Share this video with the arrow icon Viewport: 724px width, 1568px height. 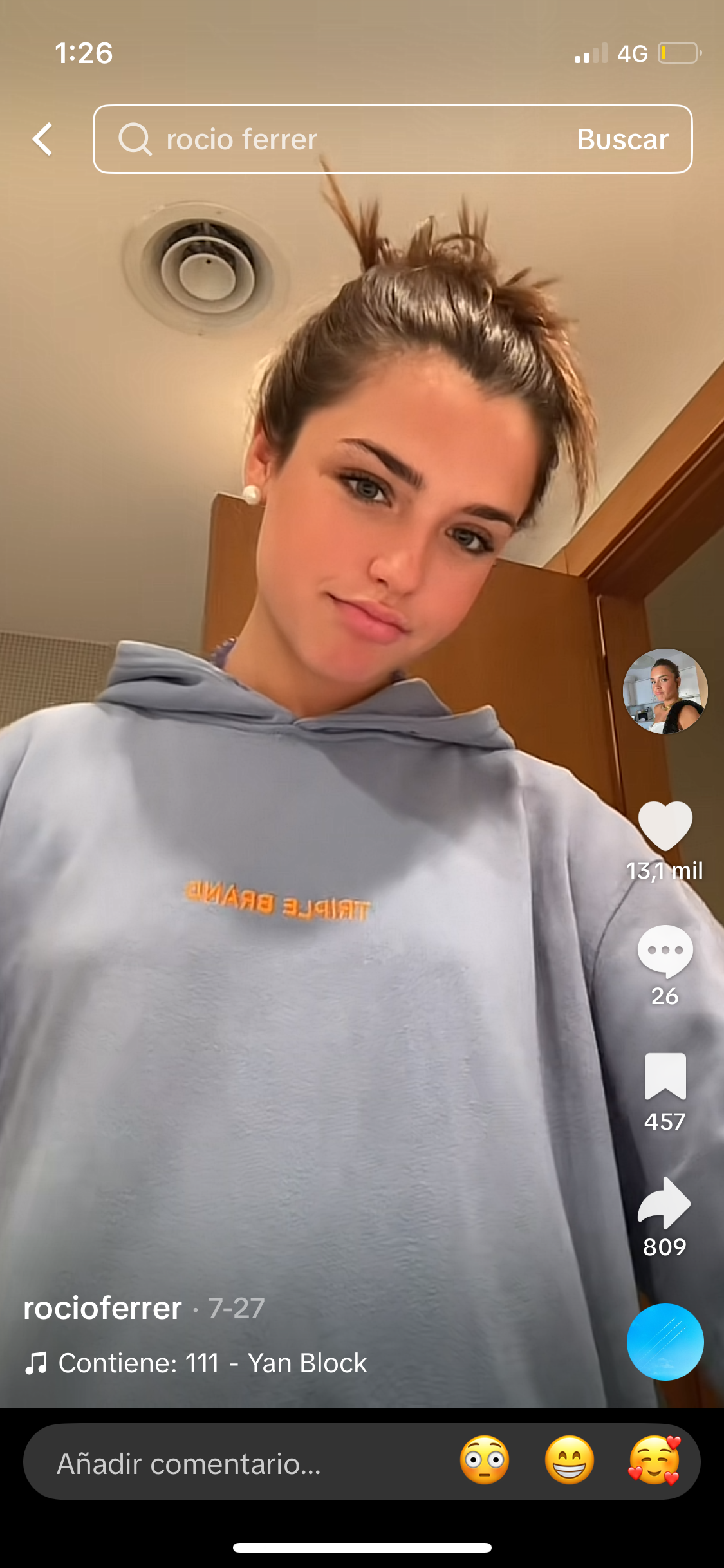665,1202
